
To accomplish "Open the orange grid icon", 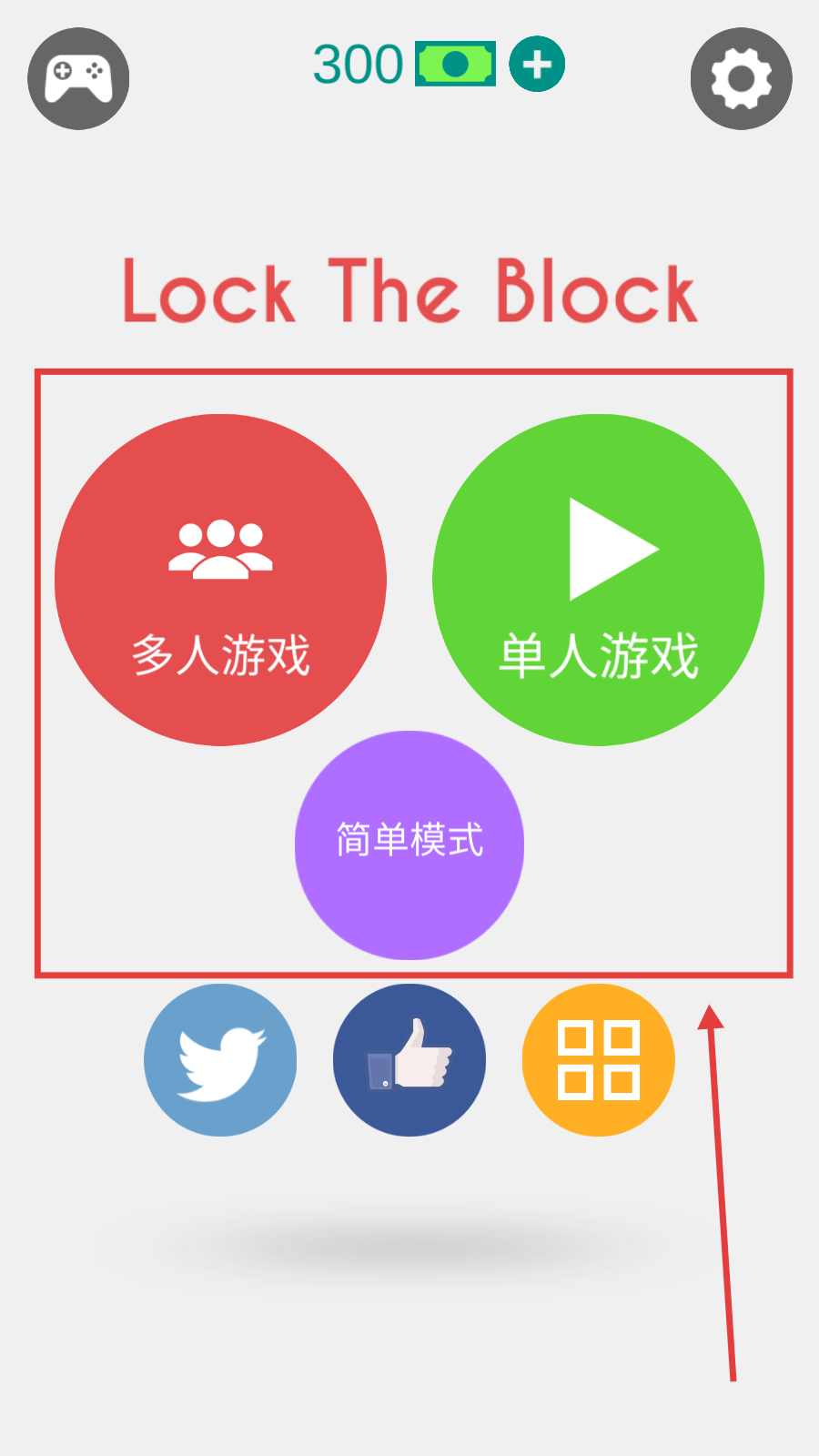I will pyautogui.click(x=599, y=1060).
